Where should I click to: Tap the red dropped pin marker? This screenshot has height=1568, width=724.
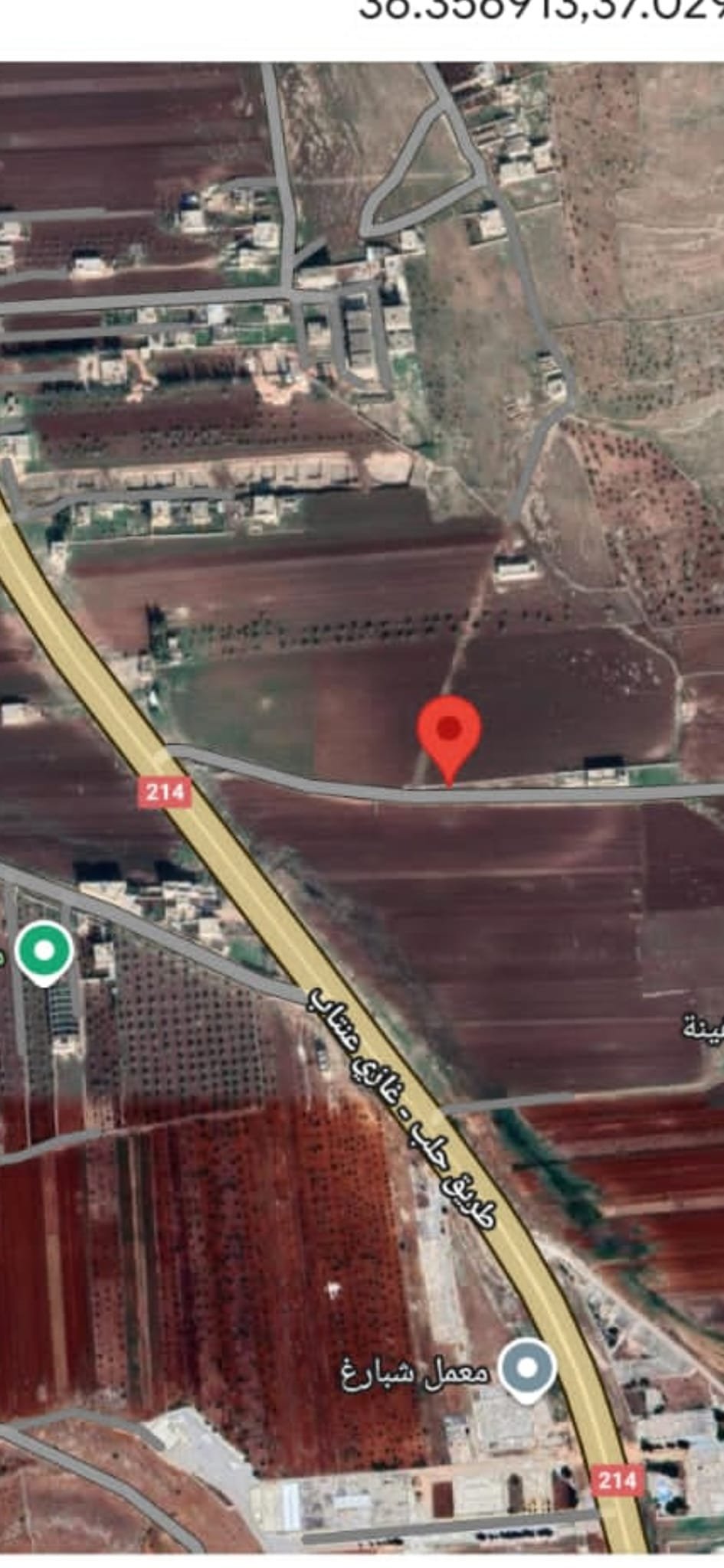pos(449,731)
